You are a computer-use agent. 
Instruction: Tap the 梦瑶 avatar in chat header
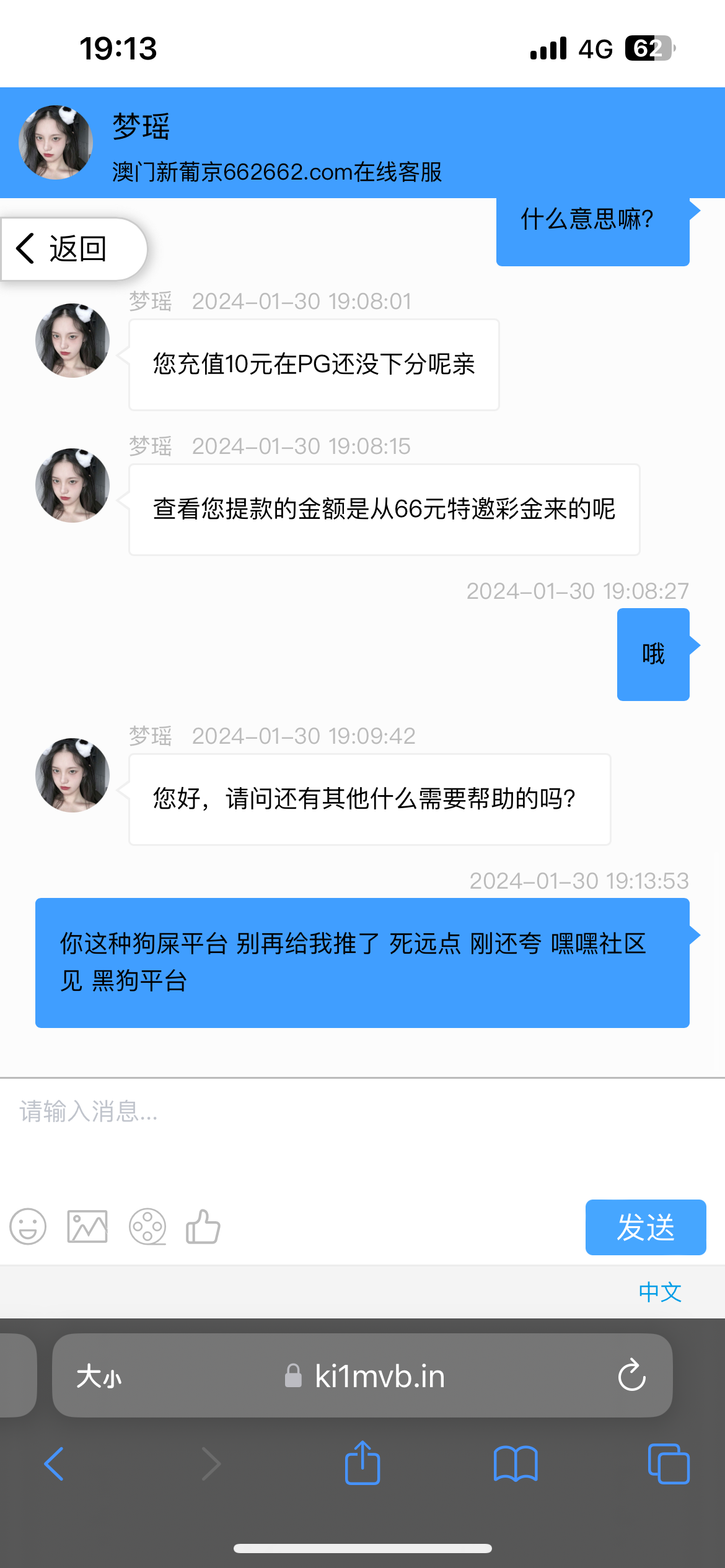point(55,142)
